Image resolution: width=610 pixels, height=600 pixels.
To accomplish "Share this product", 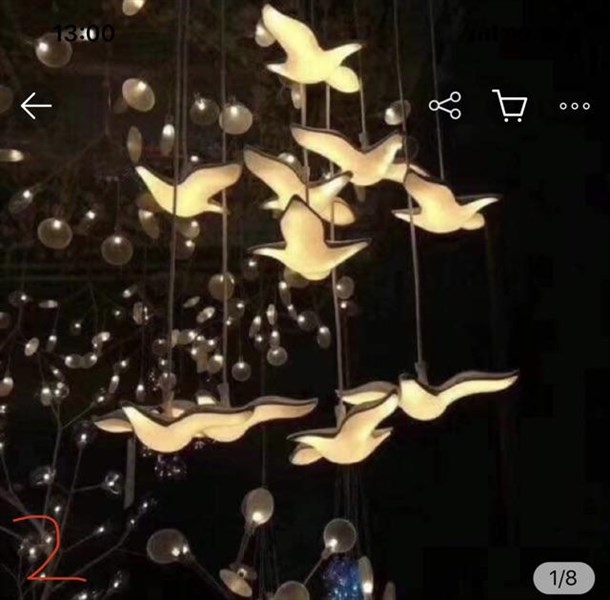I will point(445,105).
